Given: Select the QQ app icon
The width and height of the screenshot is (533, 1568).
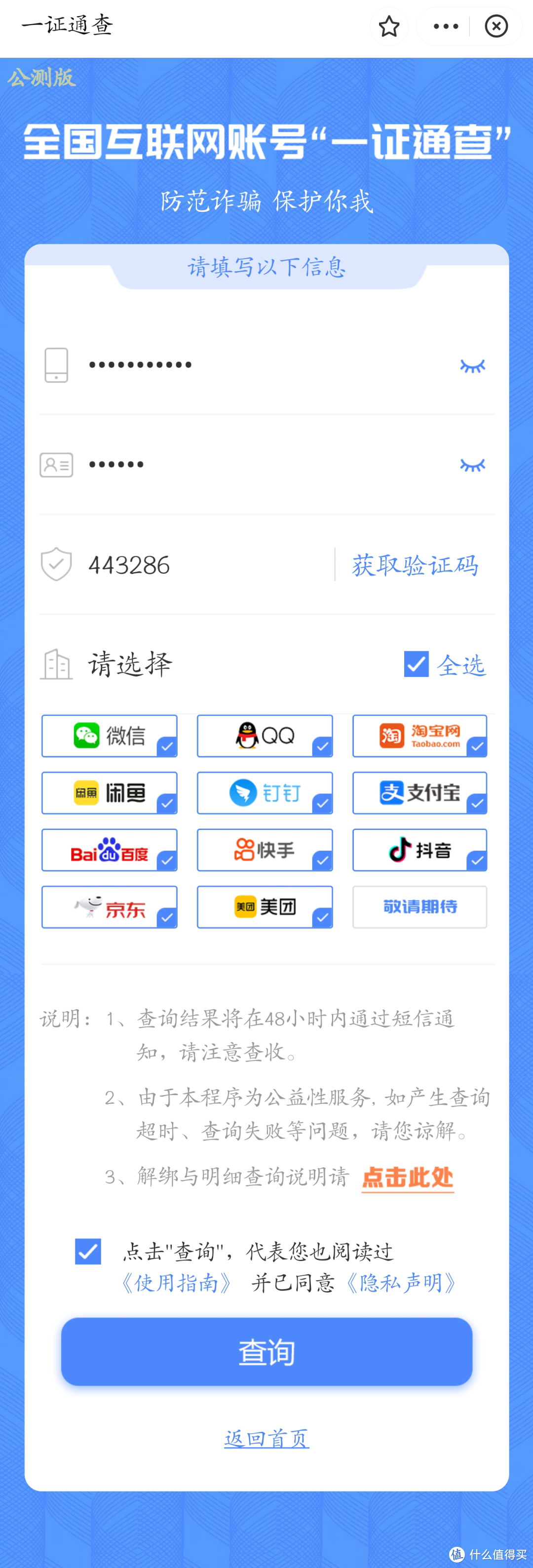Looking at the screenshot, I should (x=264, y=735).
